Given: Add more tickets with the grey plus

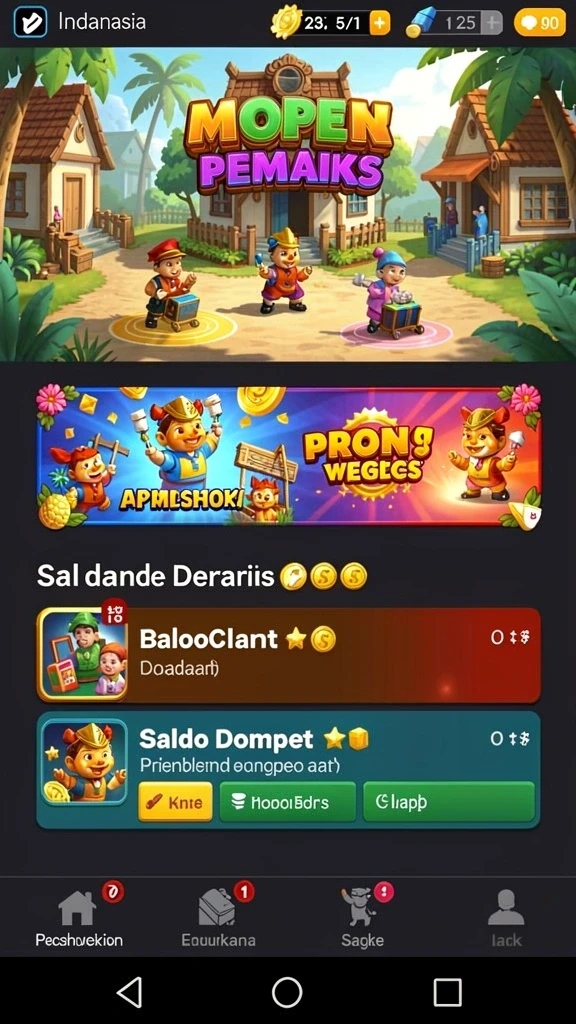Looking at the screenshot, I should [491, 24].
